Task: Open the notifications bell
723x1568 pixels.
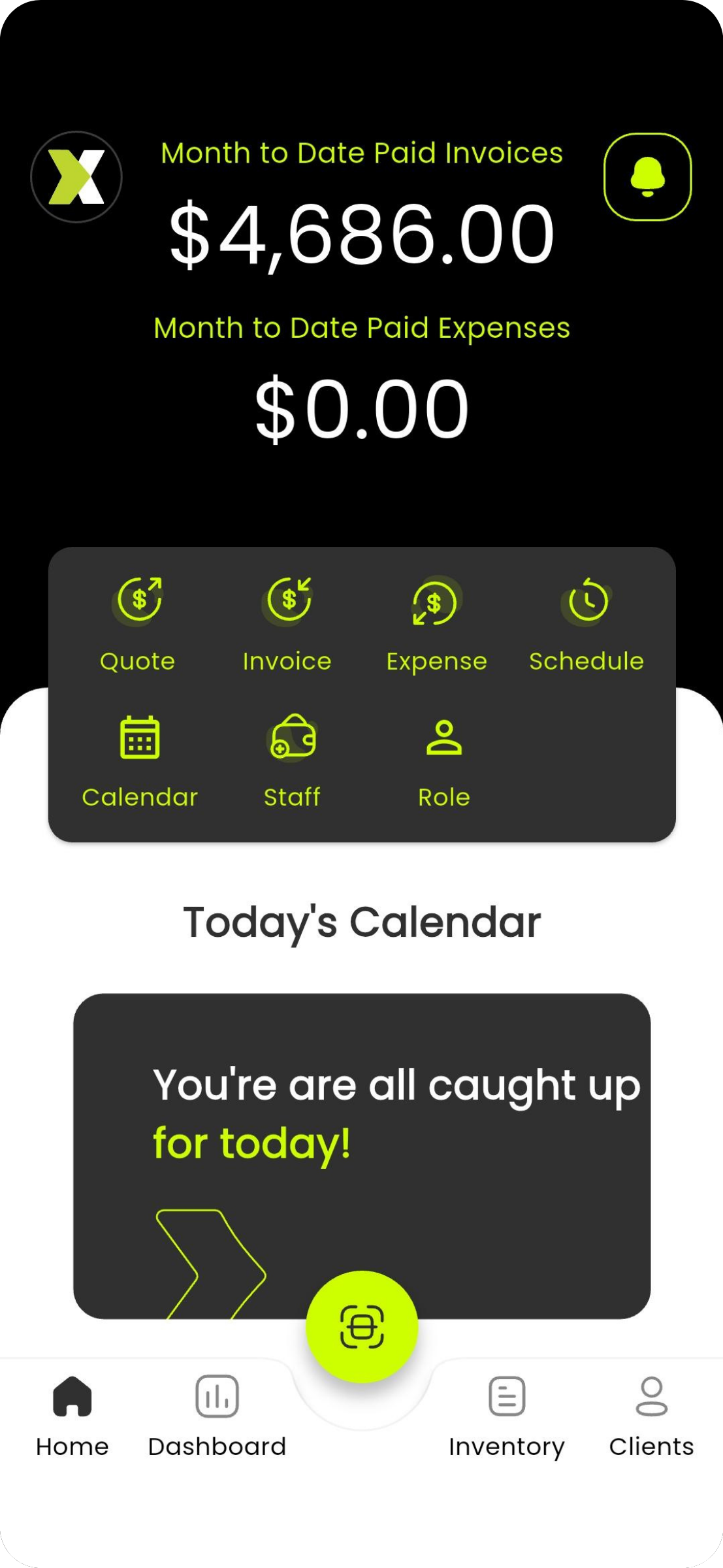Action: tap(647, 176)
